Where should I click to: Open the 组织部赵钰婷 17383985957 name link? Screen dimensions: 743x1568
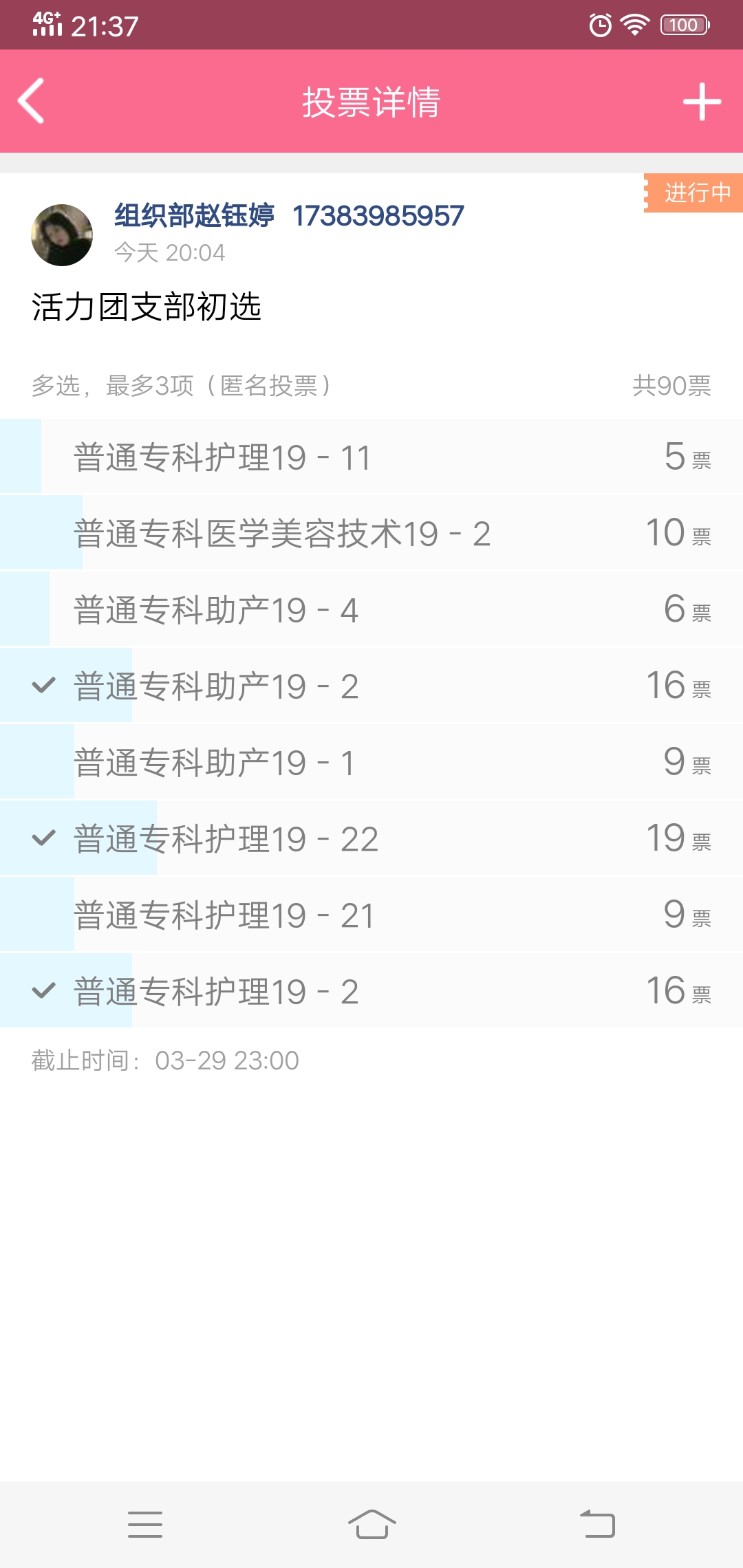click(289, 216)
